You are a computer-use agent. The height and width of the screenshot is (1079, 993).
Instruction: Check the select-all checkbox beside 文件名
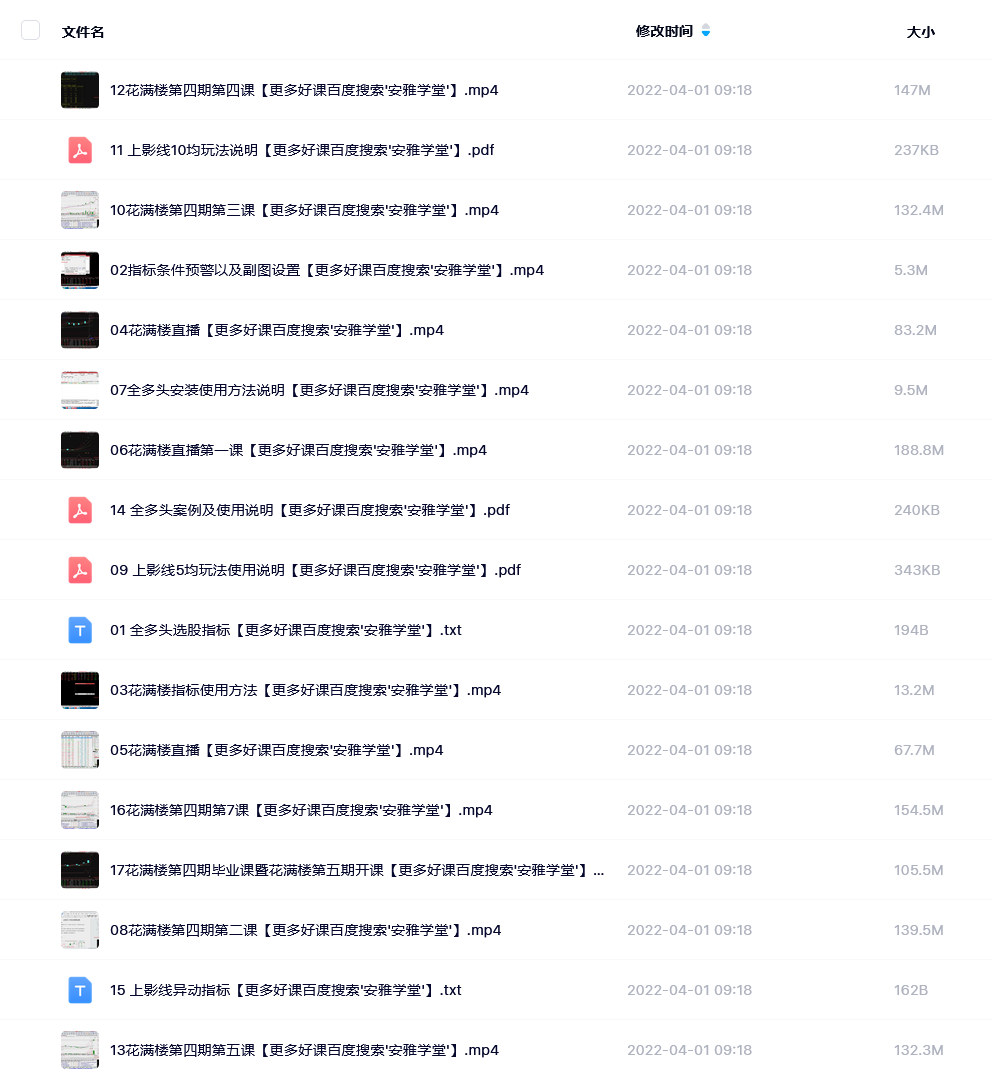[x=30, y=30]
